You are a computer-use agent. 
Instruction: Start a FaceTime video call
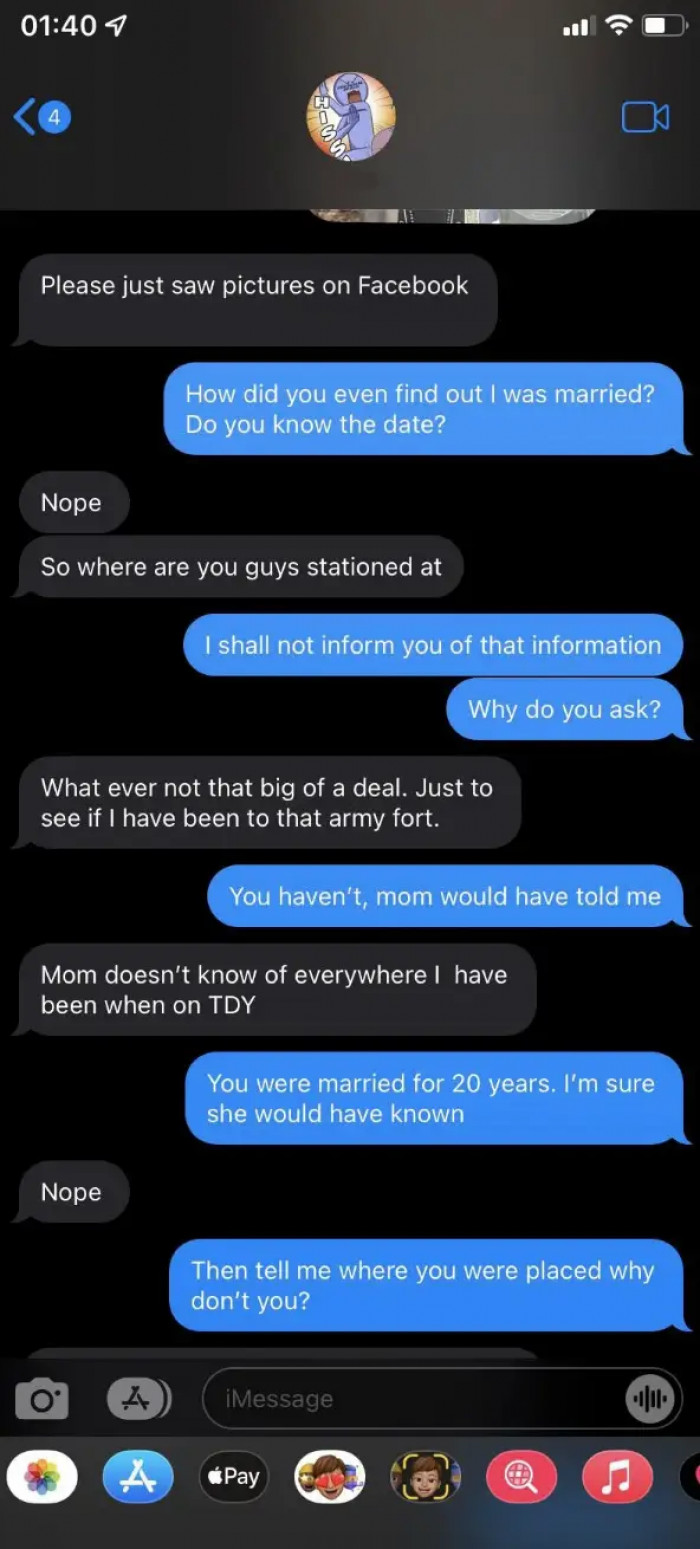(645, 118)
